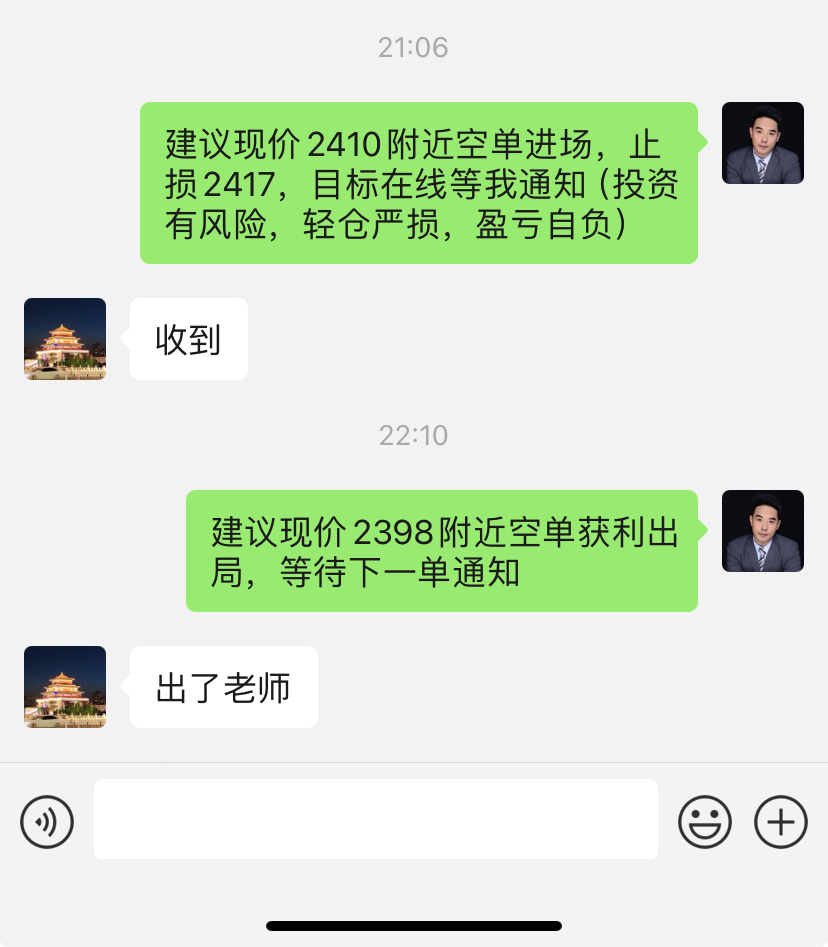Open contact avatar next to 收到
Image resolution: width=828 pixels, height=947 pixels.
click(x=65, y=339)
